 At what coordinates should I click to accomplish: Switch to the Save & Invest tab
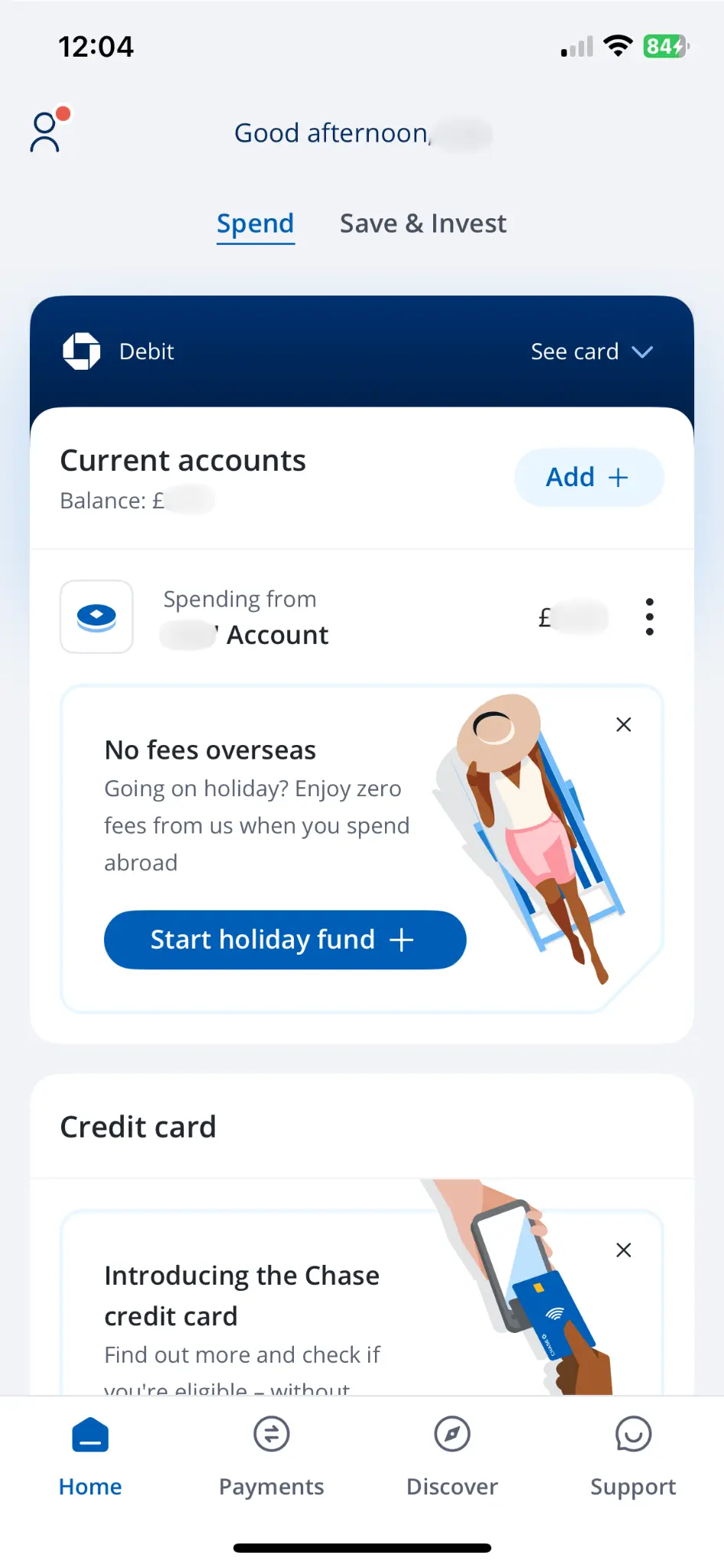pos(422,224)
